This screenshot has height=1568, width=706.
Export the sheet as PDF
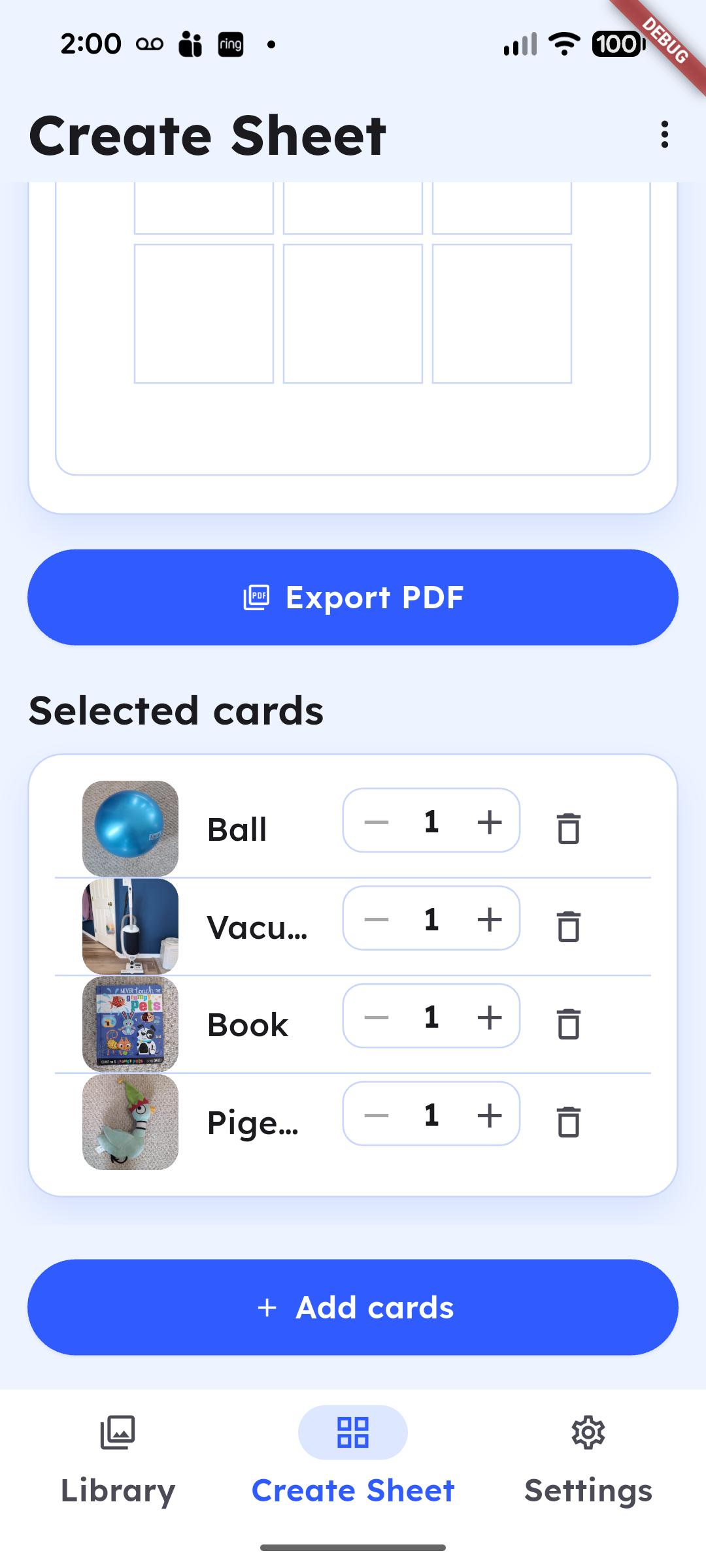coord(353,597)
